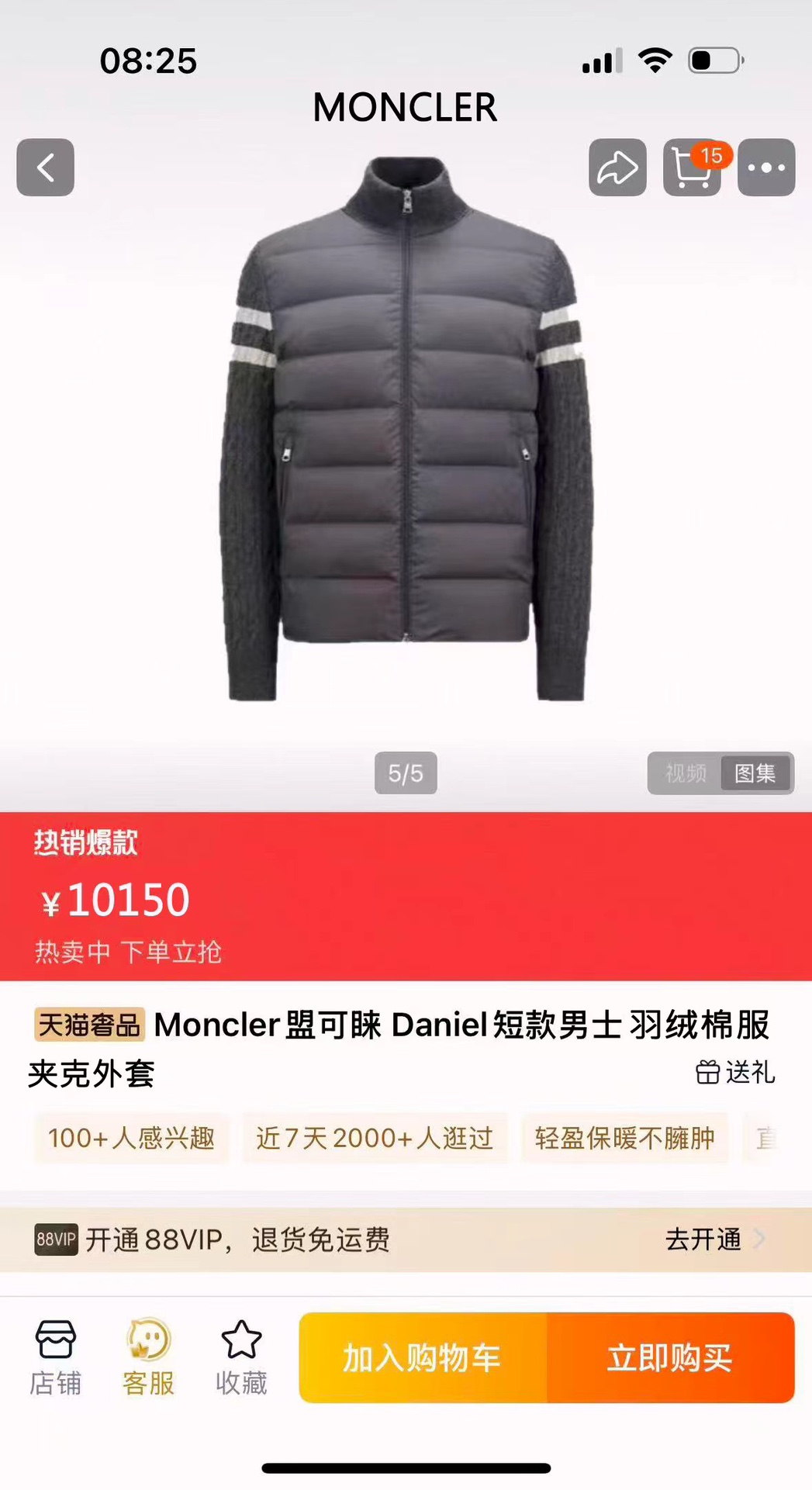Share this Moncler jacket listing
812x1490 pixels.
point(617,168)
